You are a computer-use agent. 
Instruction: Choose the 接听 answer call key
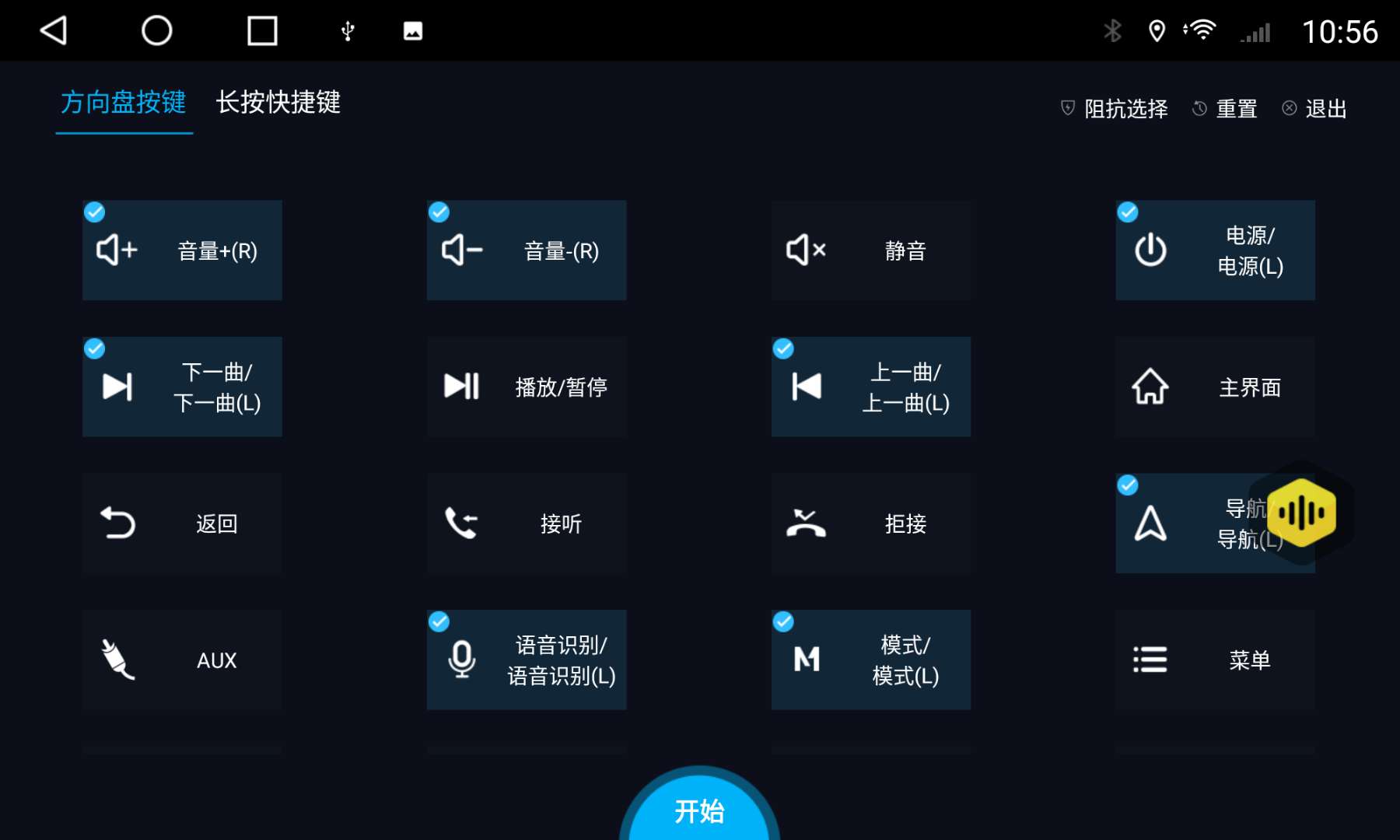[527, 523]
